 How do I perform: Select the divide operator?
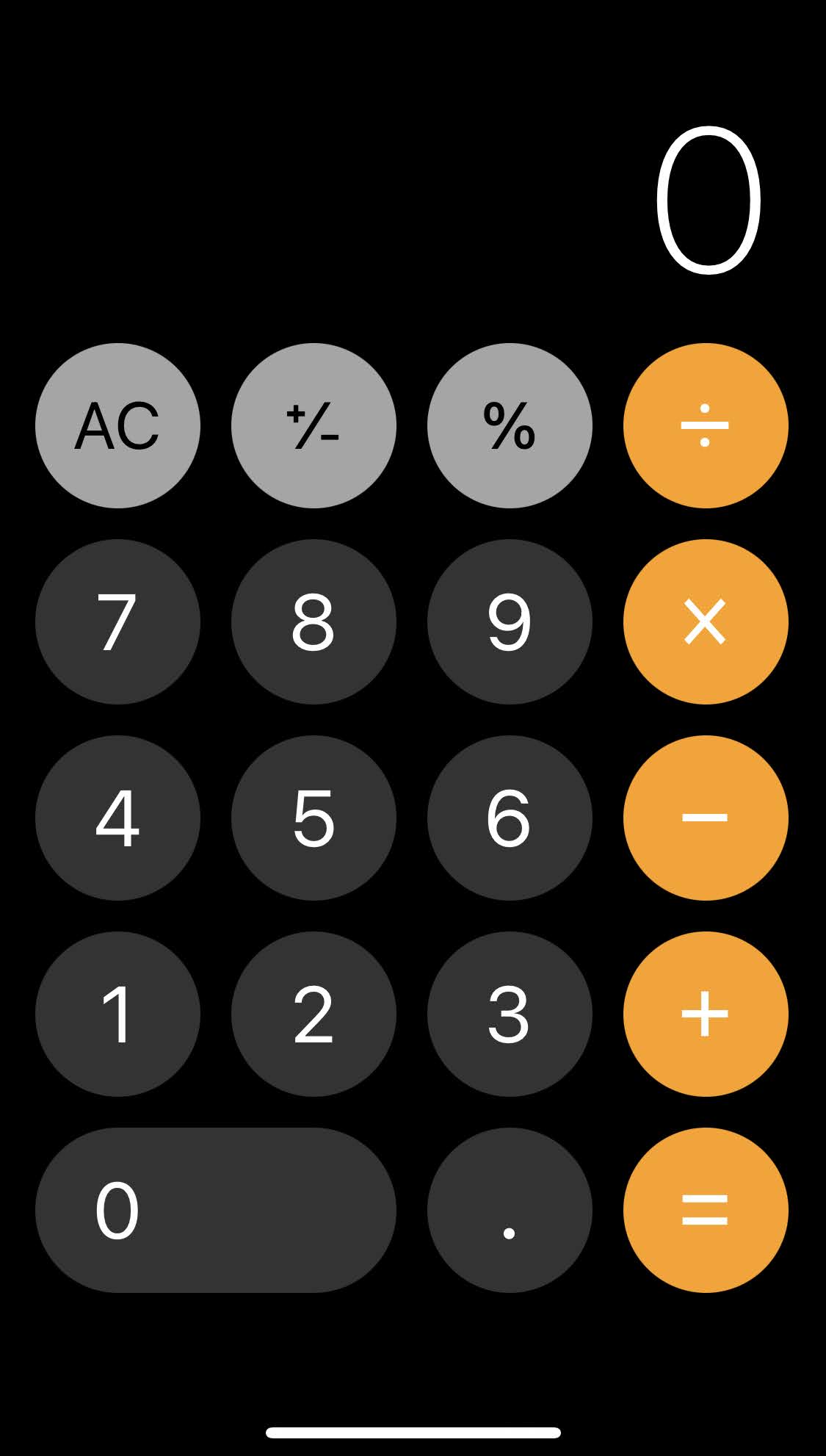(x=706, y=425)
